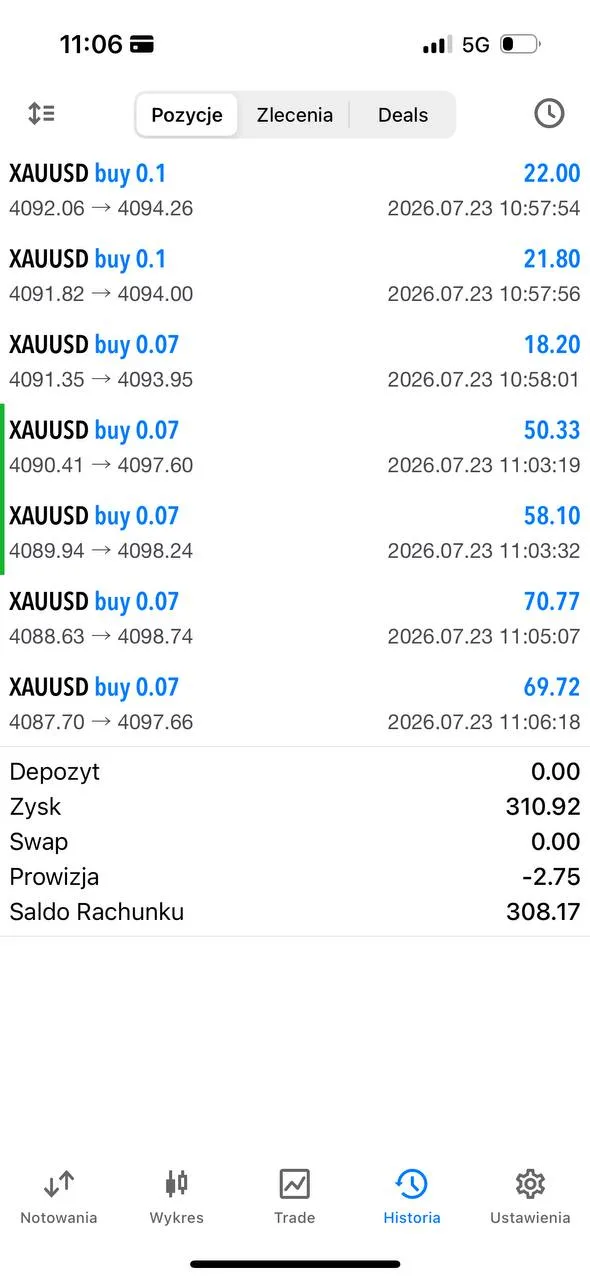Viewport: 590px width, 1280px height.
Task: Select the Historia tab
Action: coord(412,1196)
